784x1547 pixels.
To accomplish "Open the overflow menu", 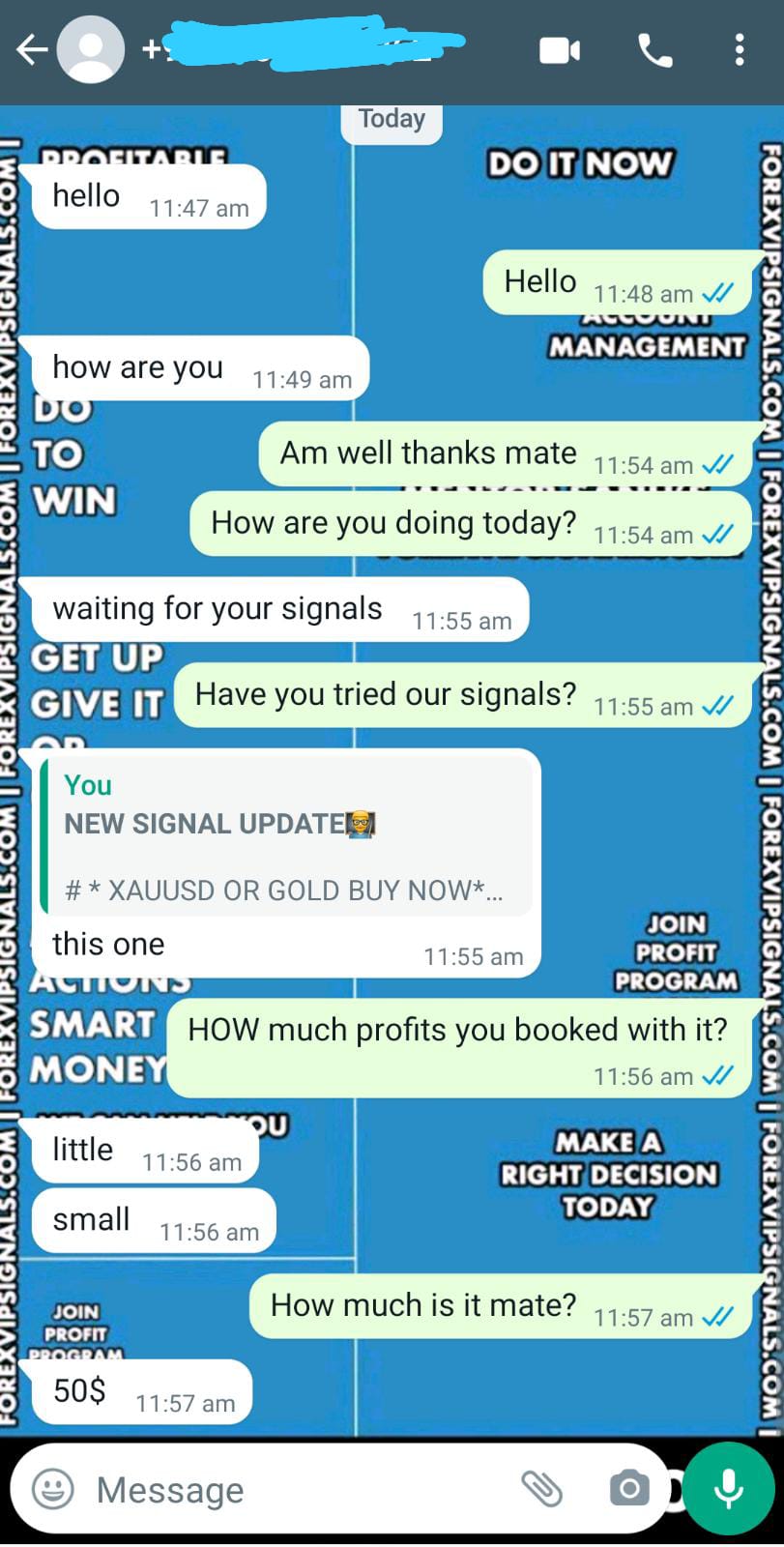I will pos(740,50).
